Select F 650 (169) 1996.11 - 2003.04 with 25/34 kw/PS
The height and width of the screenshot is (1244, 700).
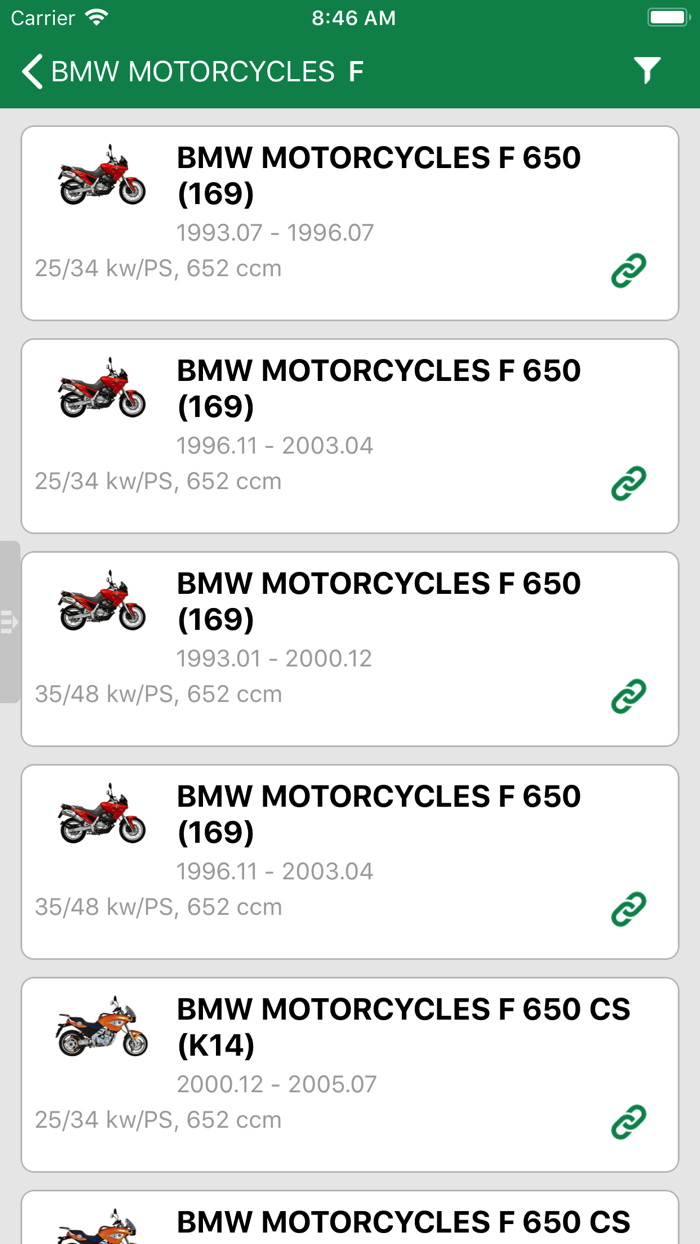[350, 435]
